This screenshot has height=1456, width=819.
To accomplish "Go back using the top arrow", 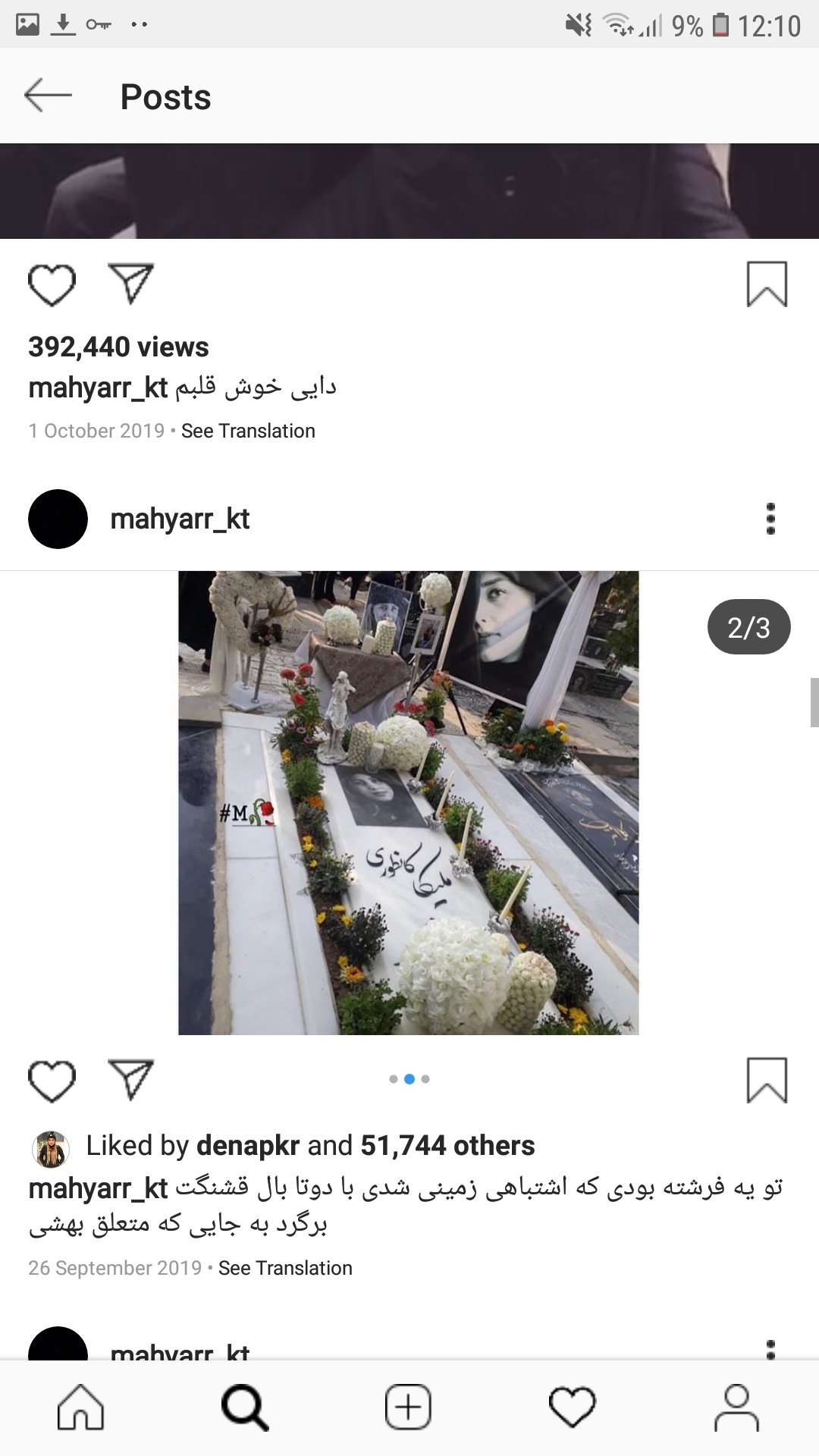I will 48,96.
